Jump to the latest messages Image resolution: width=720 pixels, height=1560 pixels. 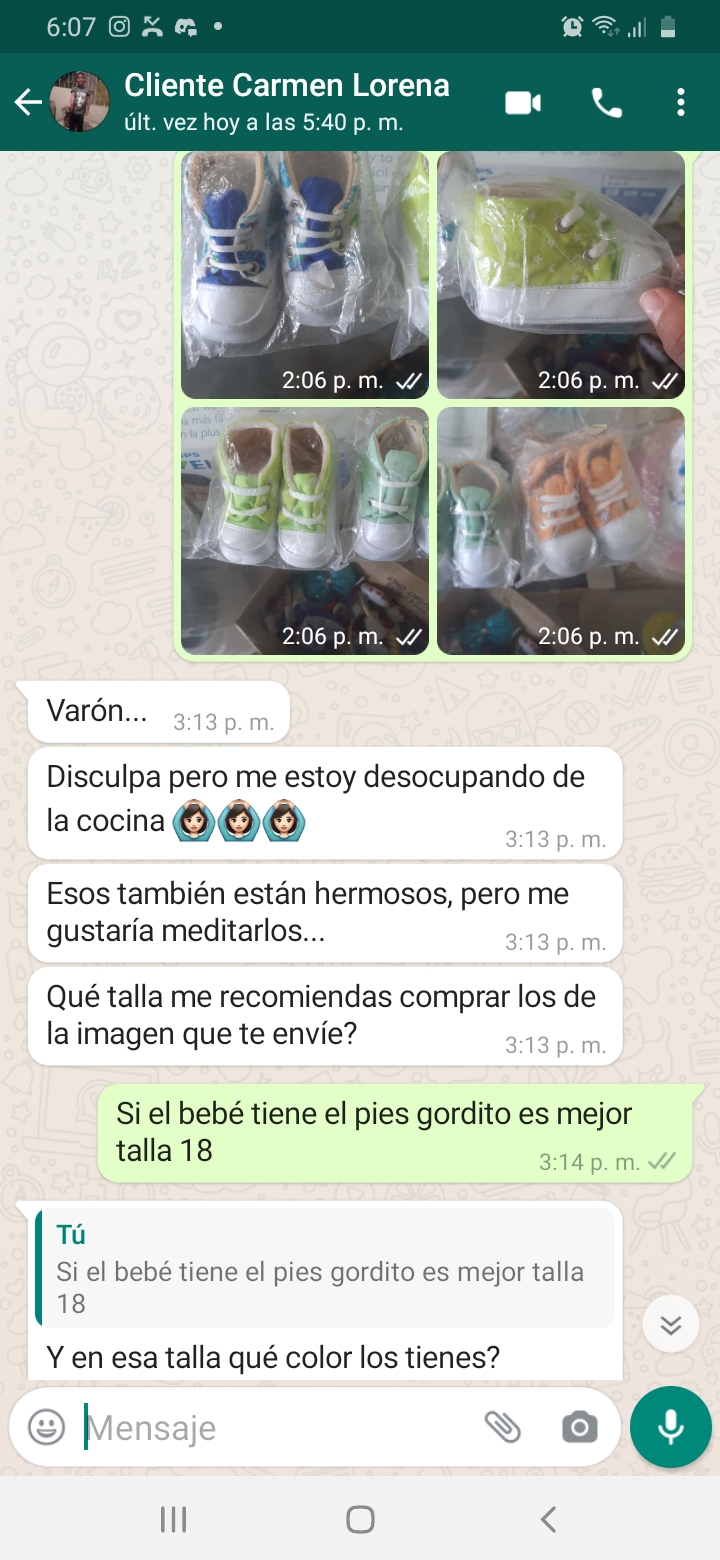[x=671, y=1325]
